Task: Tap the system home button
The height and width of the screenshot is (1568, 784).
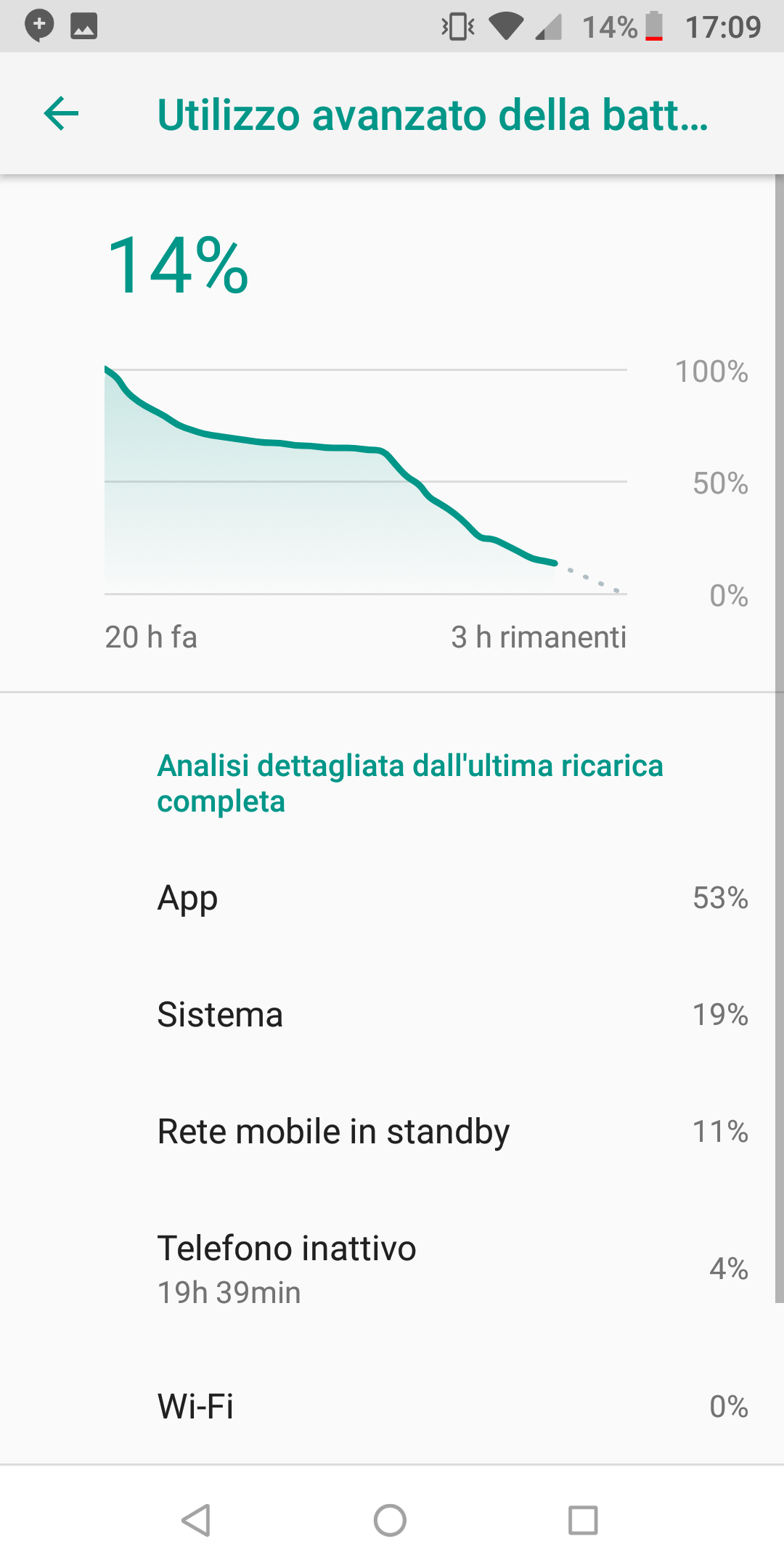Action: click(x=390, y=1520)
